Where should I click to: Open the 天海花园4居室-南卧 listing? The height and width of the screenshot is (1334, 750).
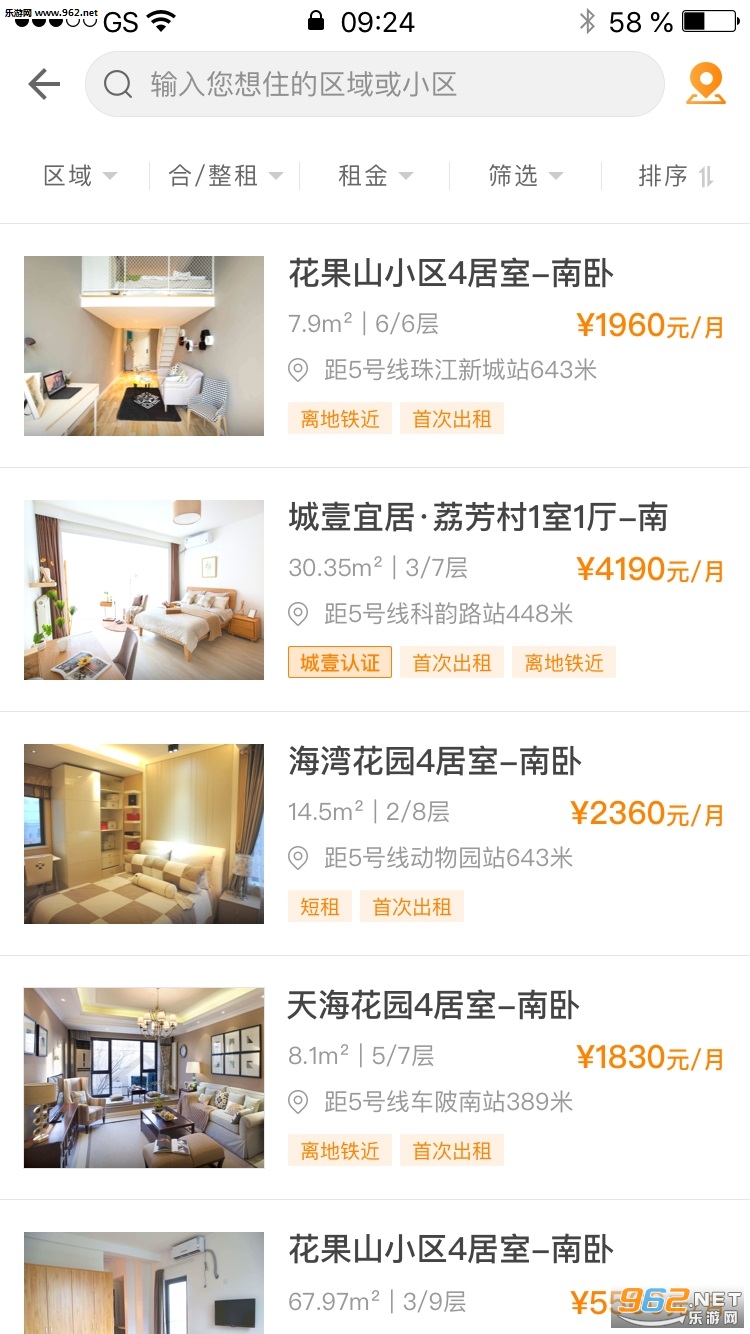coord(375,1078)
